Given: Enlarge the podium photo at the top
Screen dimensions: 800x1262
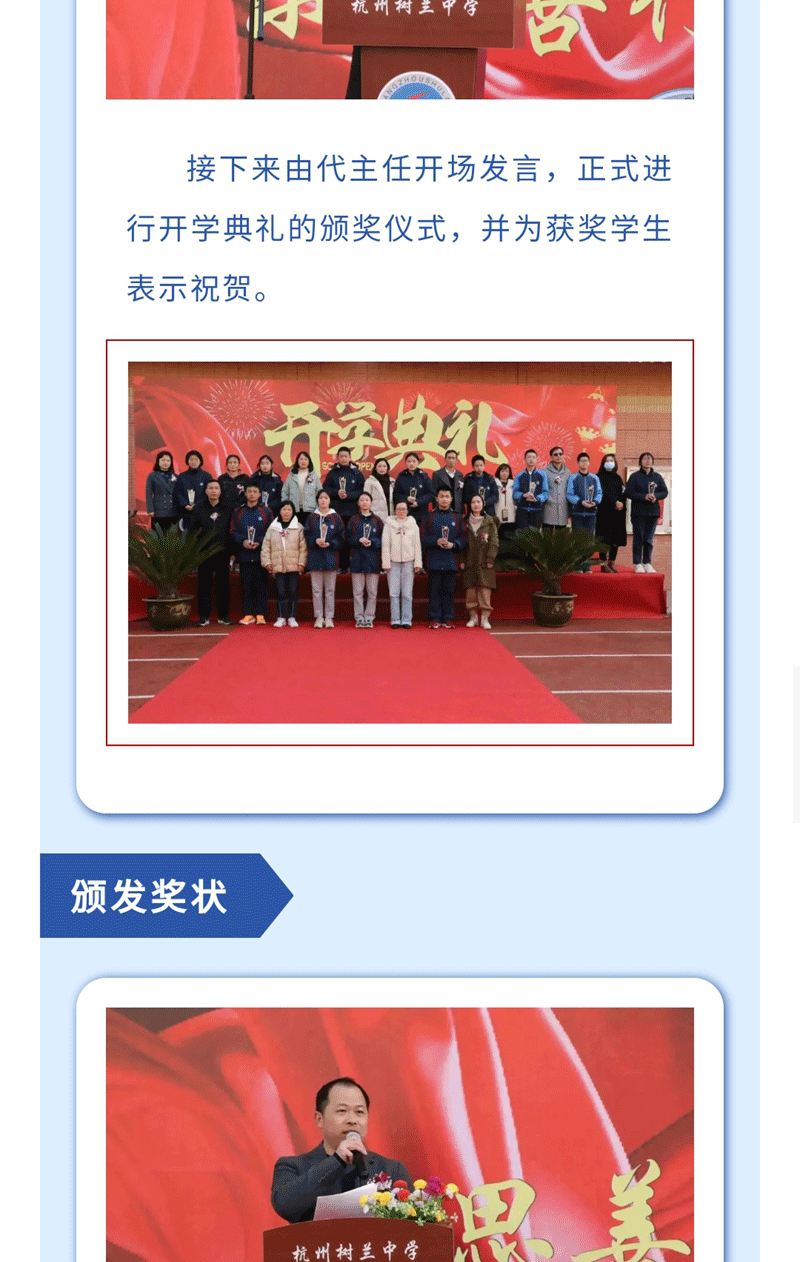Looking at the screenshot, I should coord(400,50).
